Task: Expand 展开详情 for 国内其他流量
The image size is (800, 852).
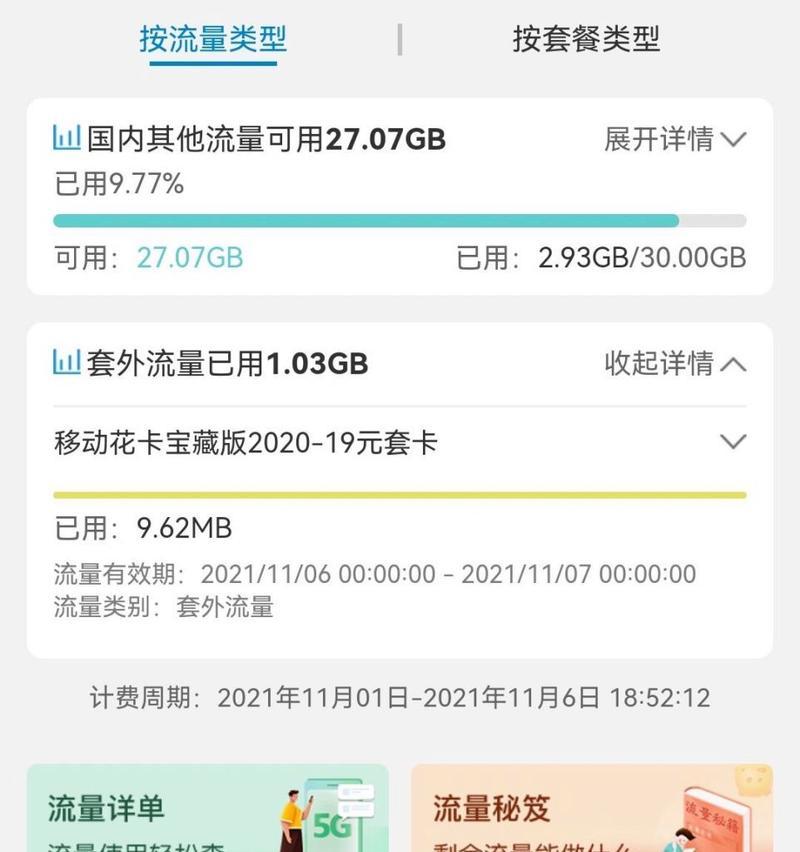Action: click(x=675, y=139)
